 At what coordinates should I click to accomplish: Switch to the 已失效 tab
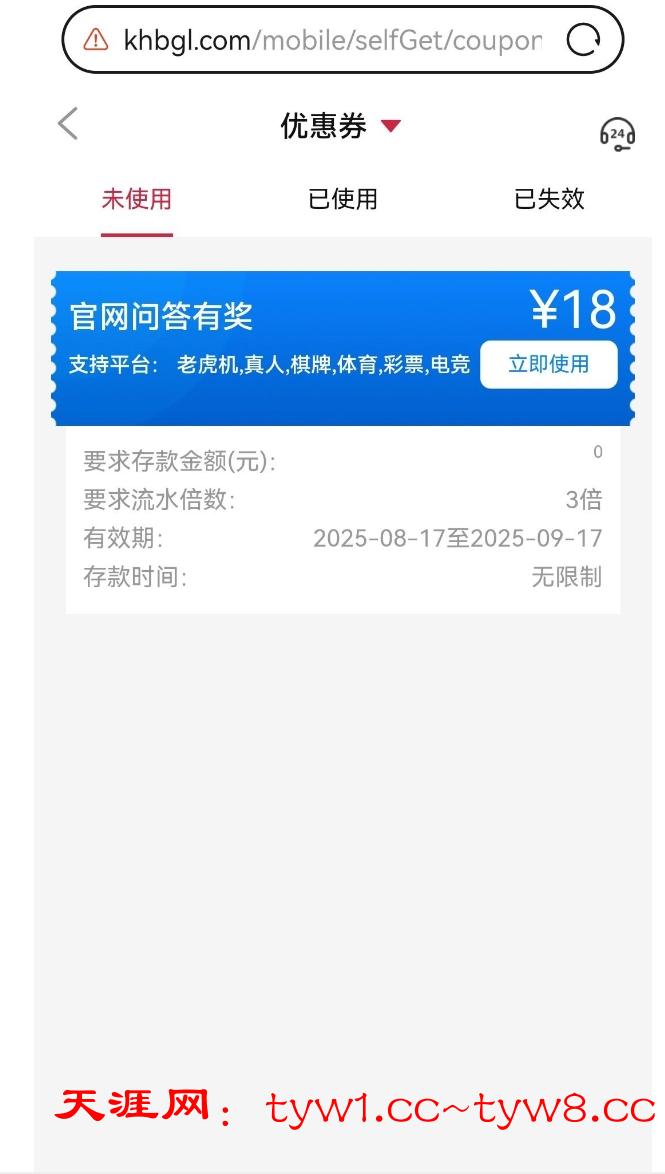[549, 199]
